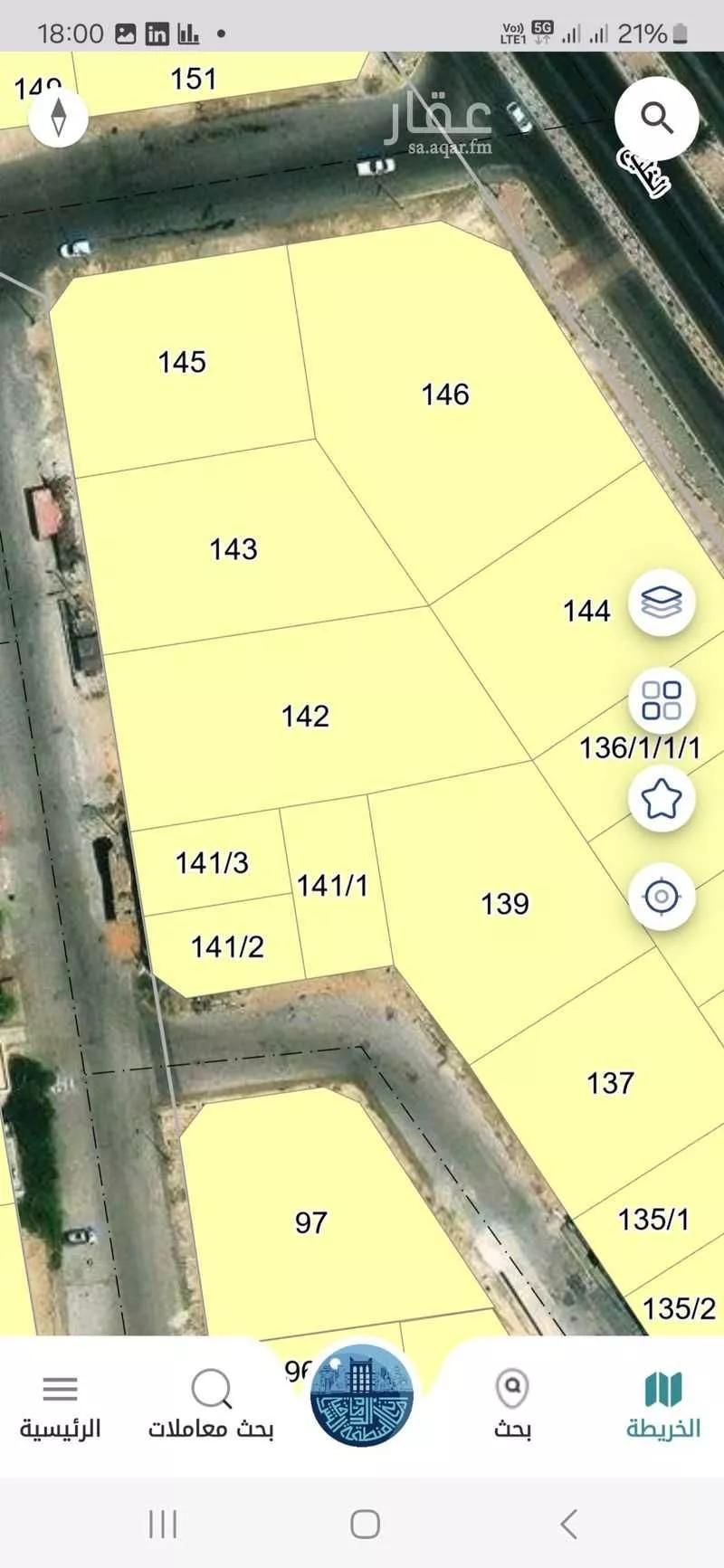Open the magnifier search button
724x1568 pixels.
click(656, 119)
